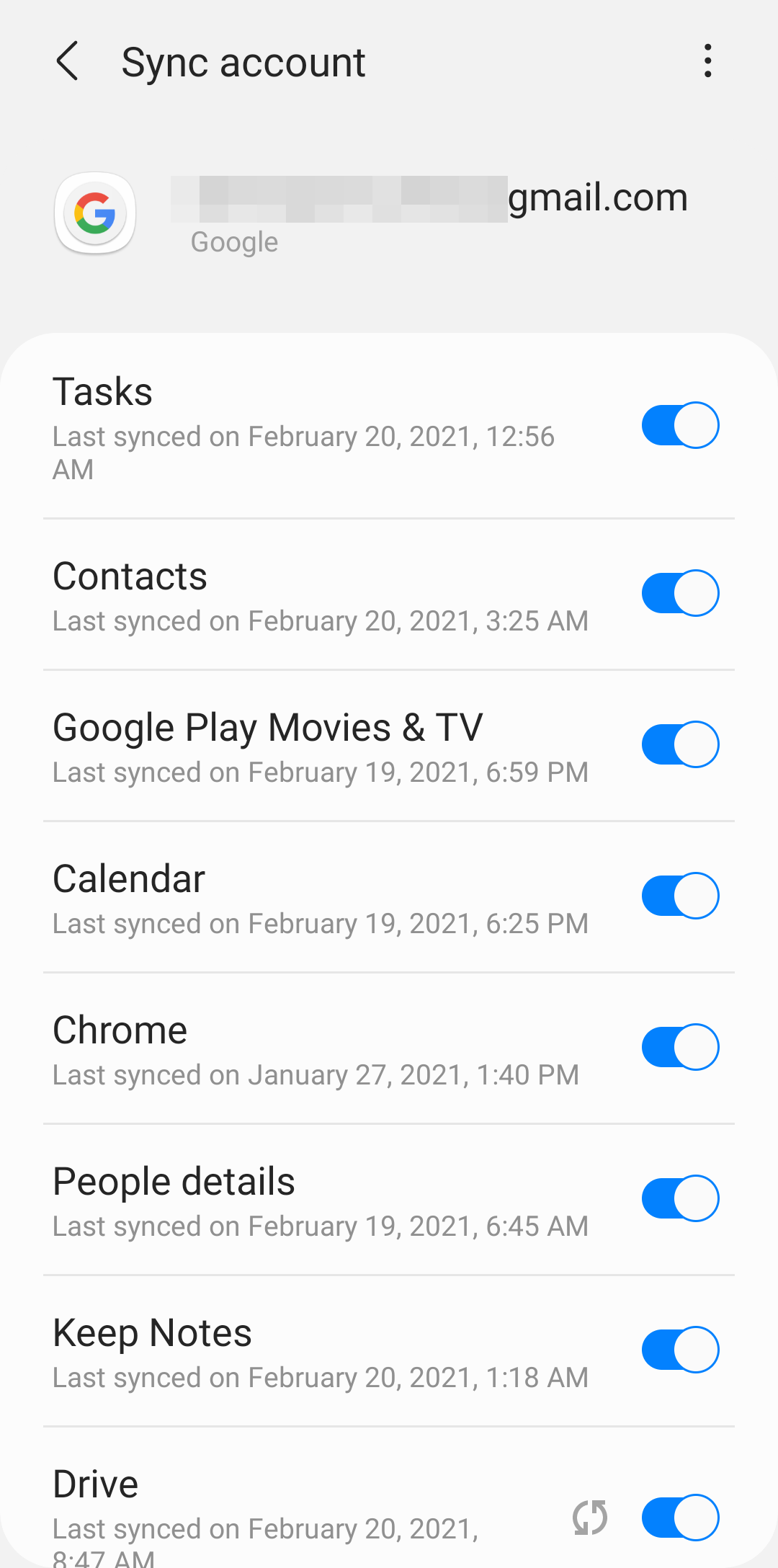Toggle Google Play Movies & TV sync
Viewport: 778px width, 1568px height.
tap(680, 744)
